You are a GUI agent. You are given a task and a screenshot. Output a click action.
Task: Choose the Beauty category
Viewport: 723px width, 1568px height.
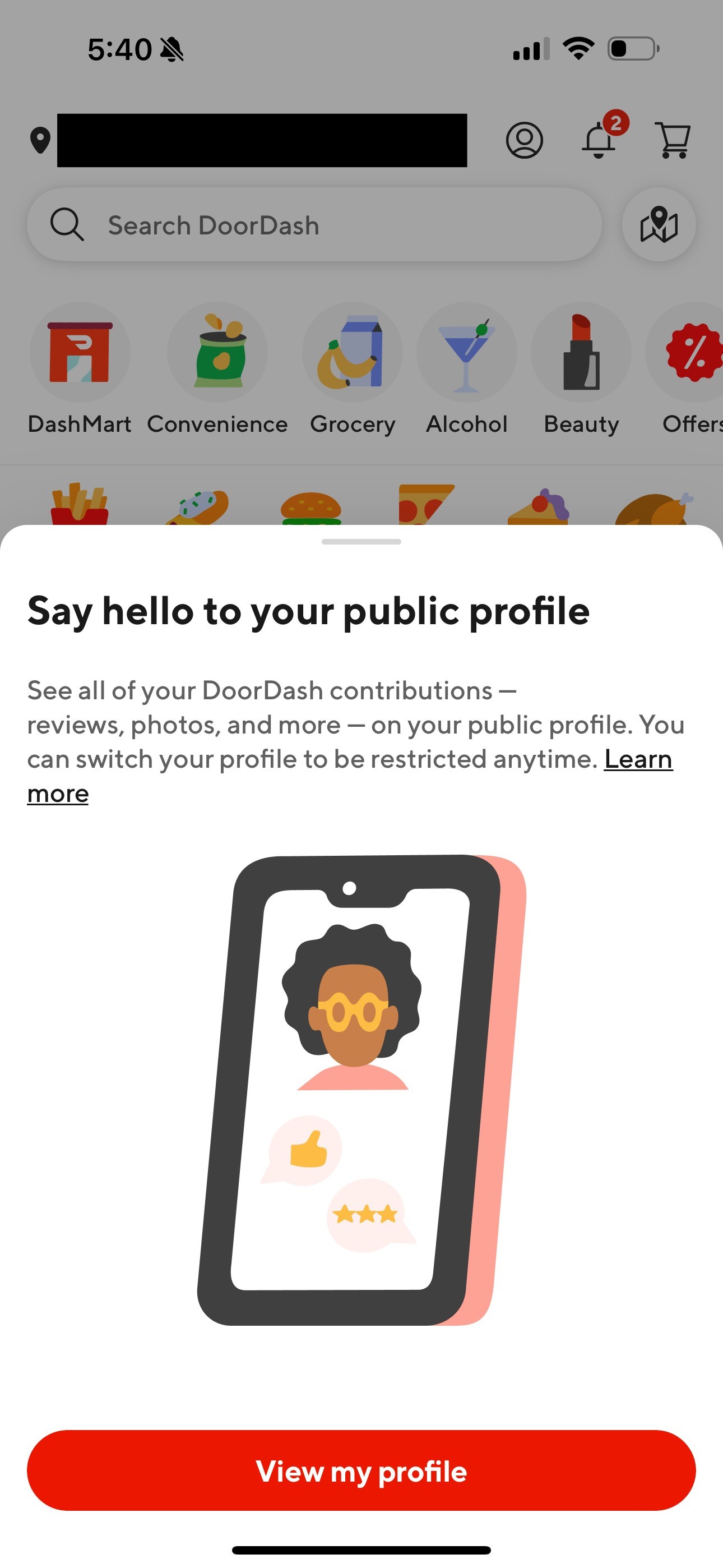coord(581,369)
